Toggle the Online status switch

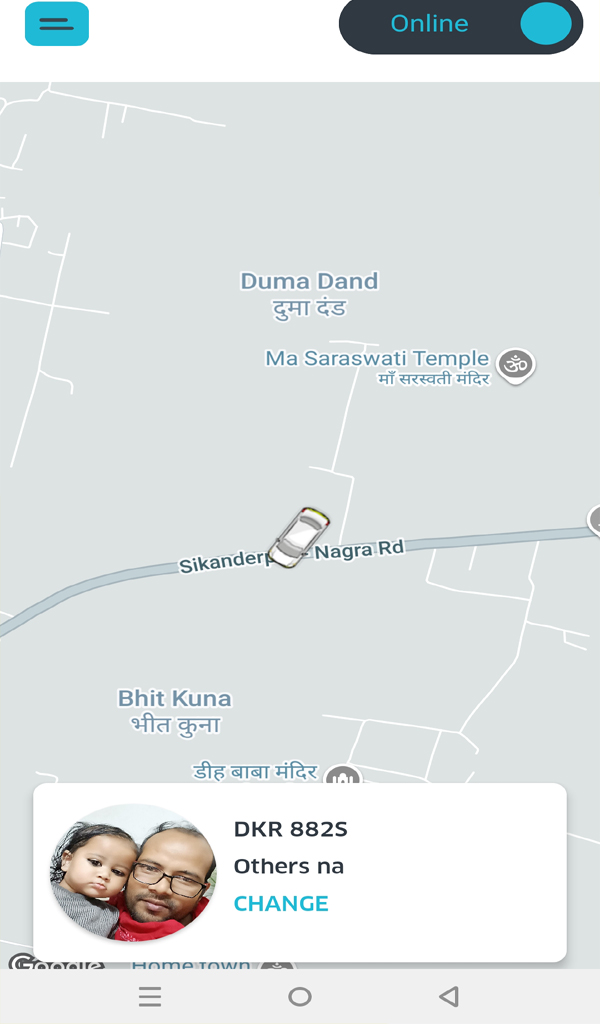tap(545, 24)
